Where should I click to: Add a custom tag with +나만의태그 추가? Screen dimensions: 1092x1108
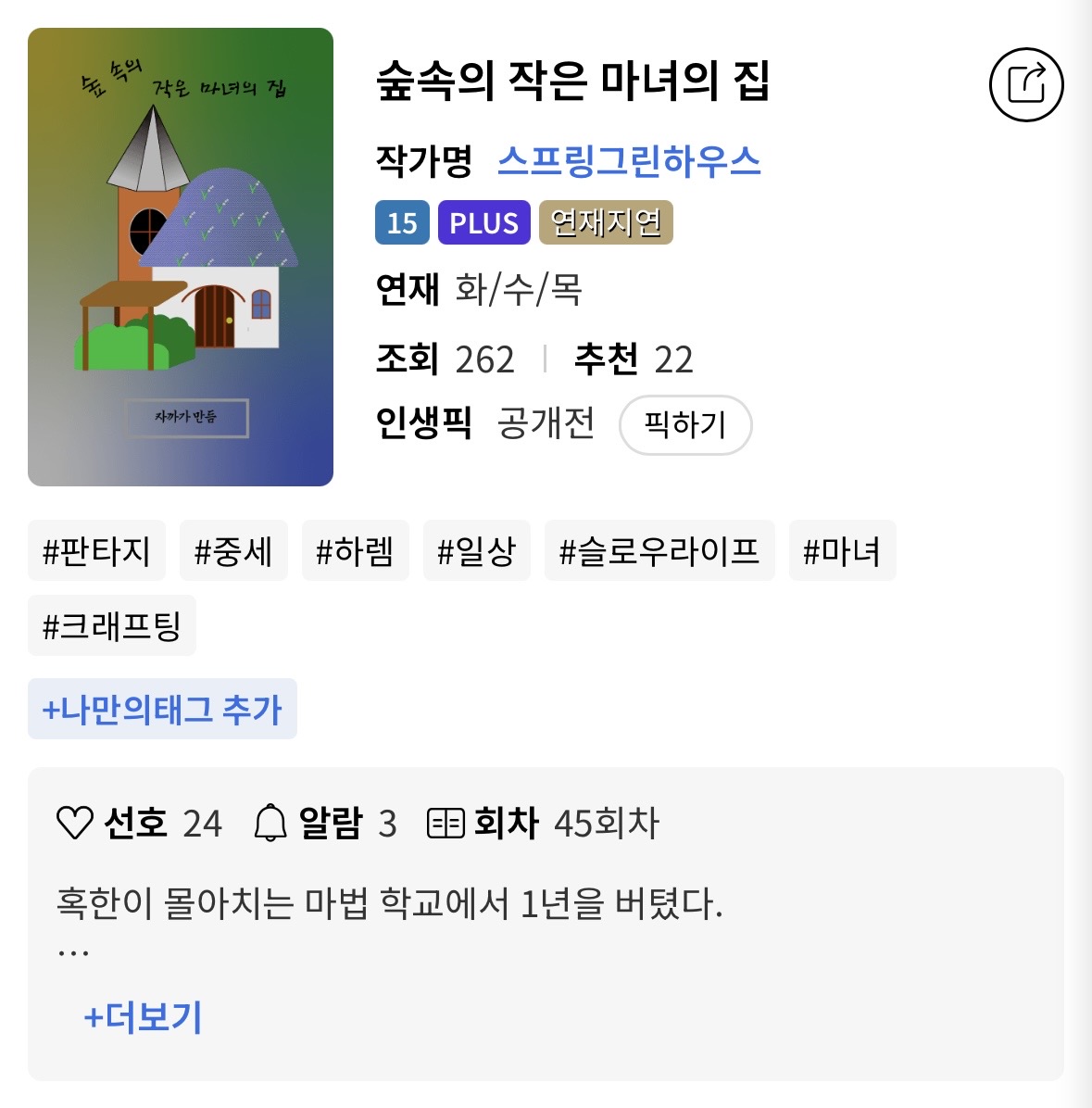pos(162,710)
